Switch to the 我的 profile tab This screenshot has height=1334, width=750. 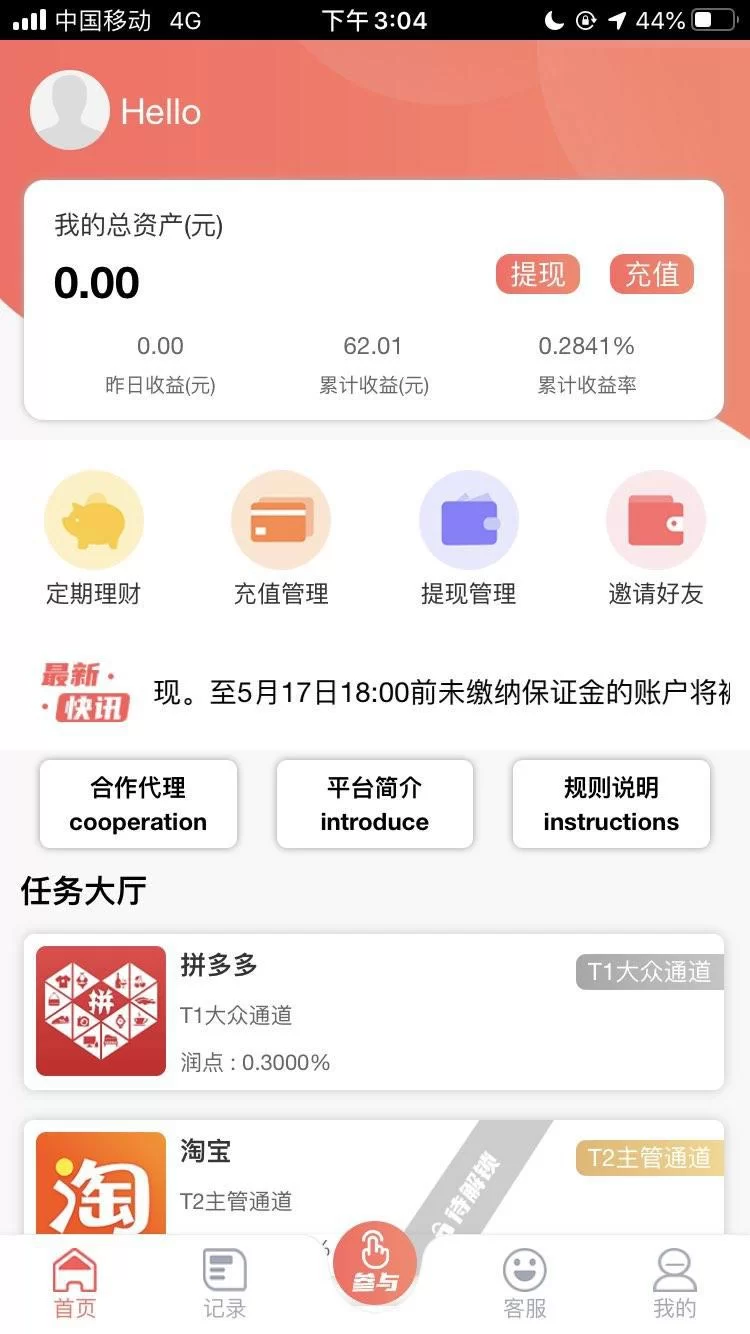tap(674, 1284)
